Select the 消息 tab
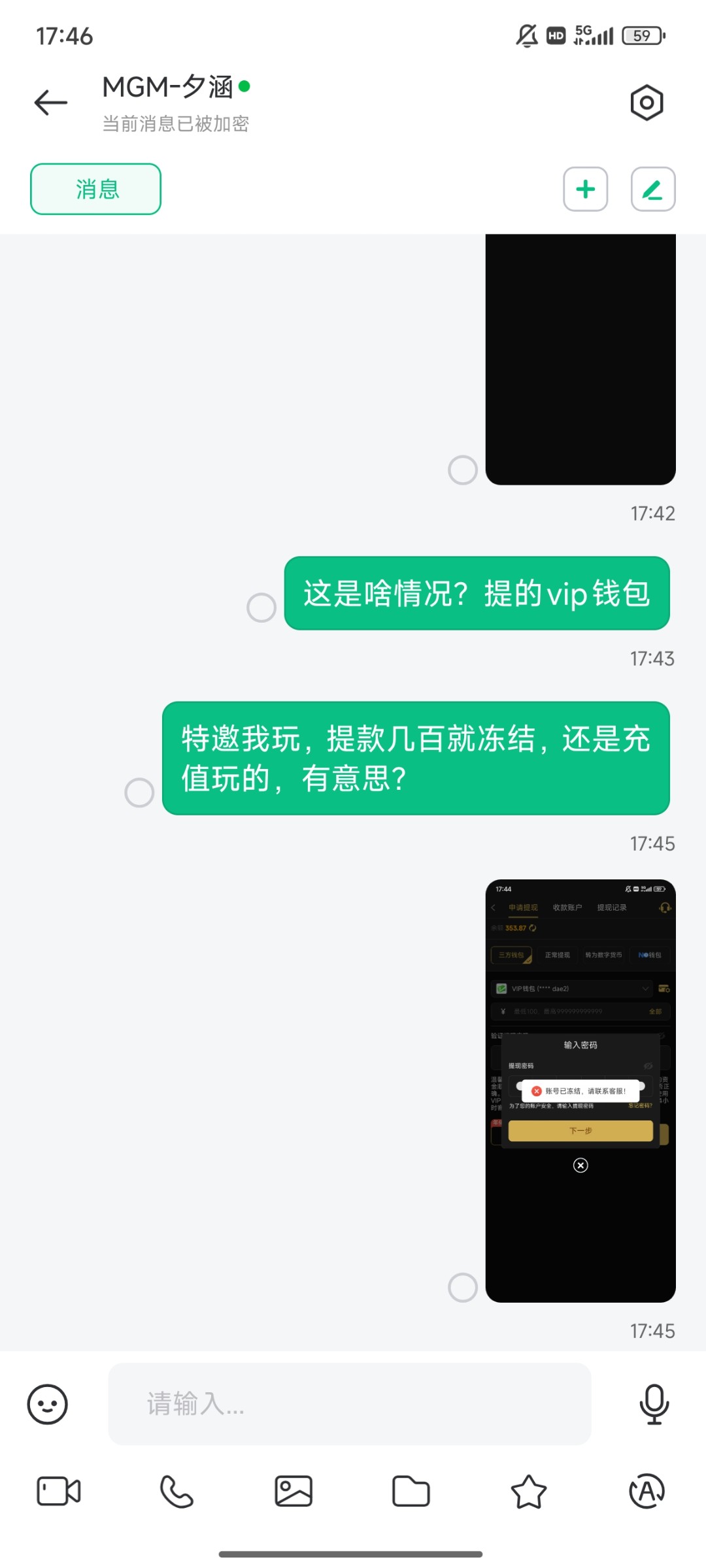The image size is (706, 1568). click(95, 189)
